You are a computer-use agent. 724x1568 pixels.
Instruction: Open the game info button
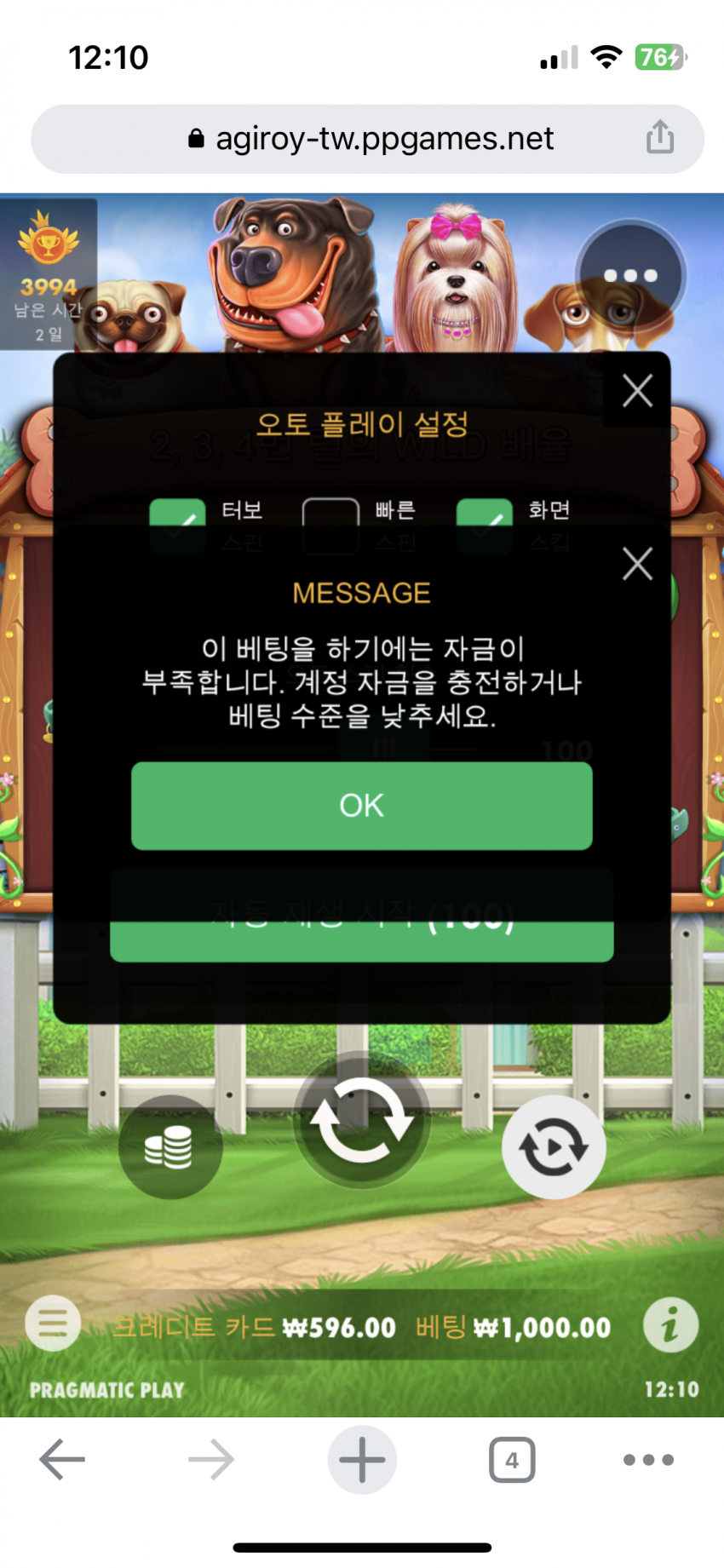[670, 1325]
